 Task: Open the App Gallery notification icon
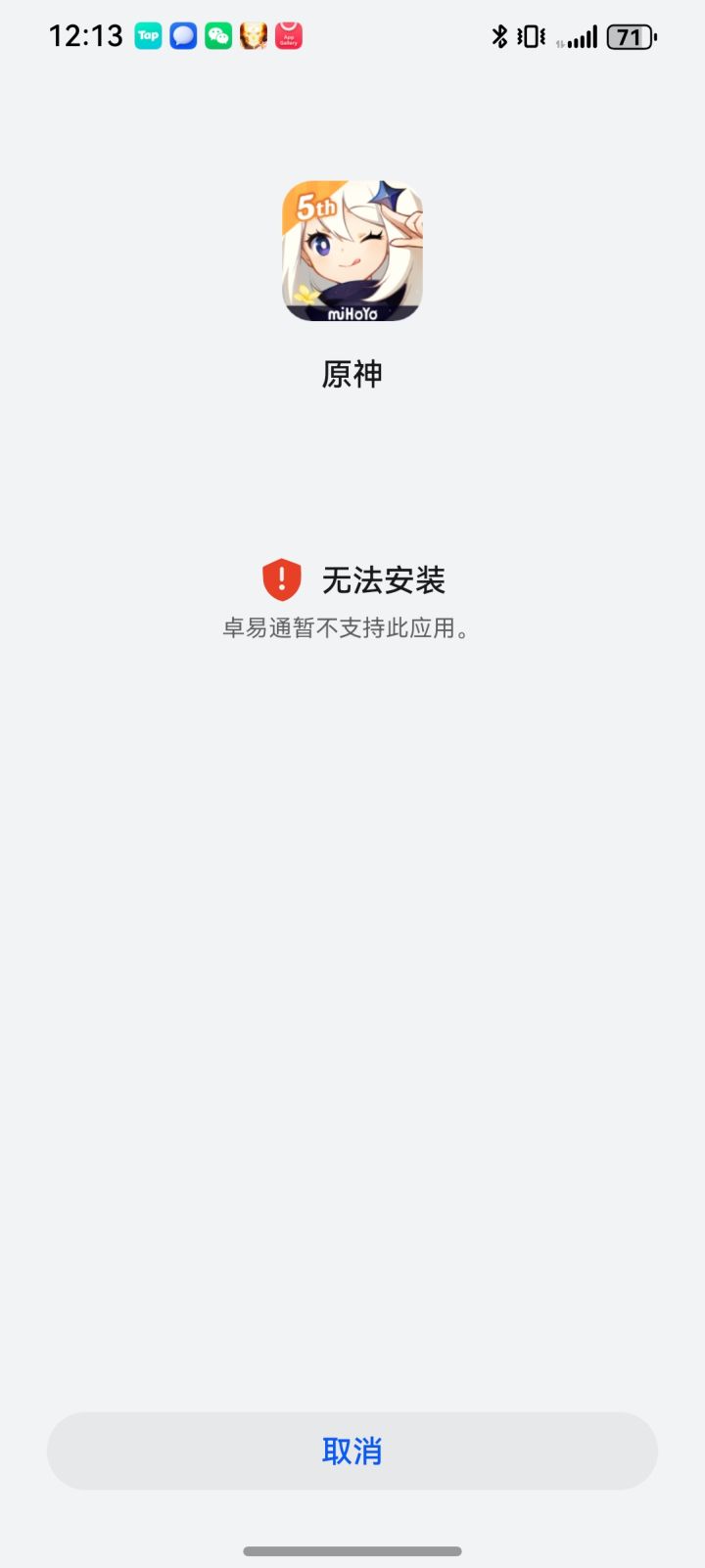(289, 35)
